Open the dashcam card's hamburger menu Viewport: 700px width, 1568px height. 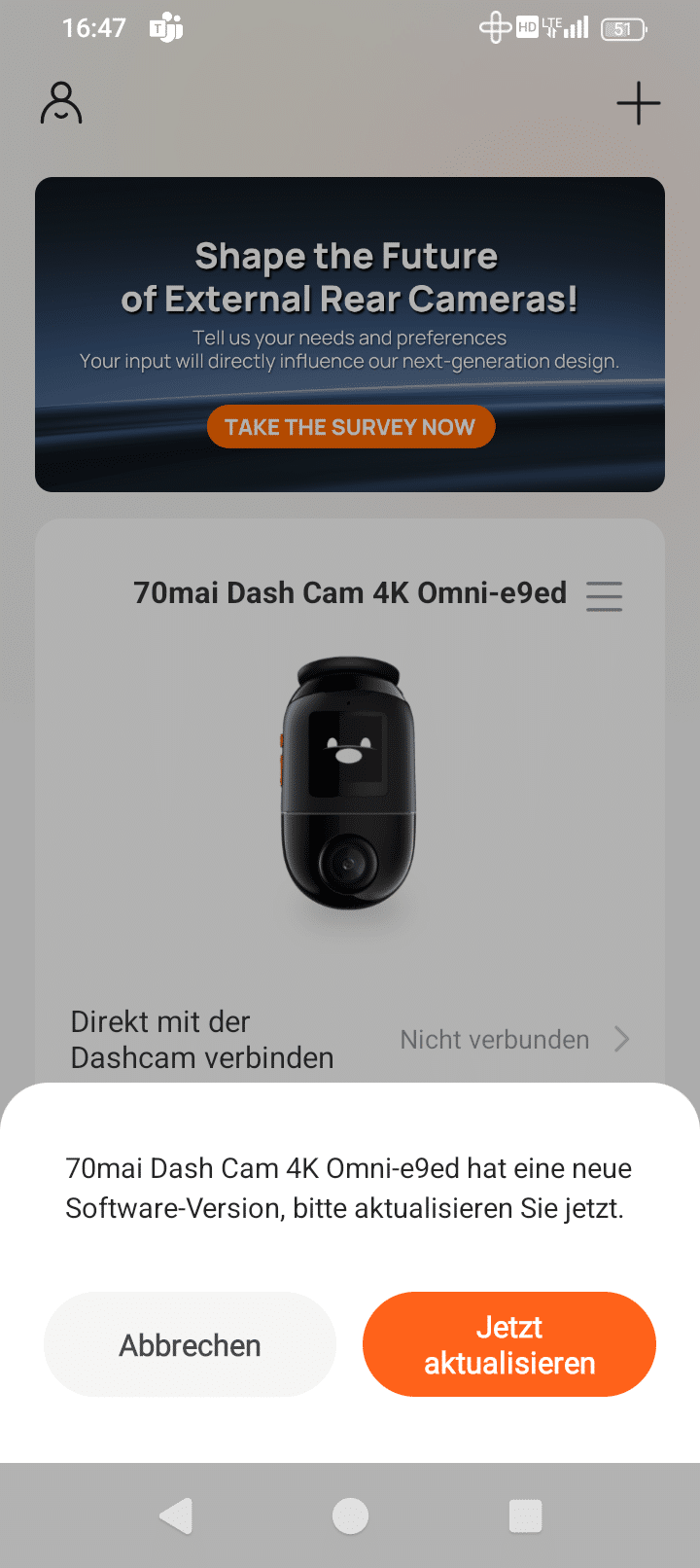tap(604, 595)
